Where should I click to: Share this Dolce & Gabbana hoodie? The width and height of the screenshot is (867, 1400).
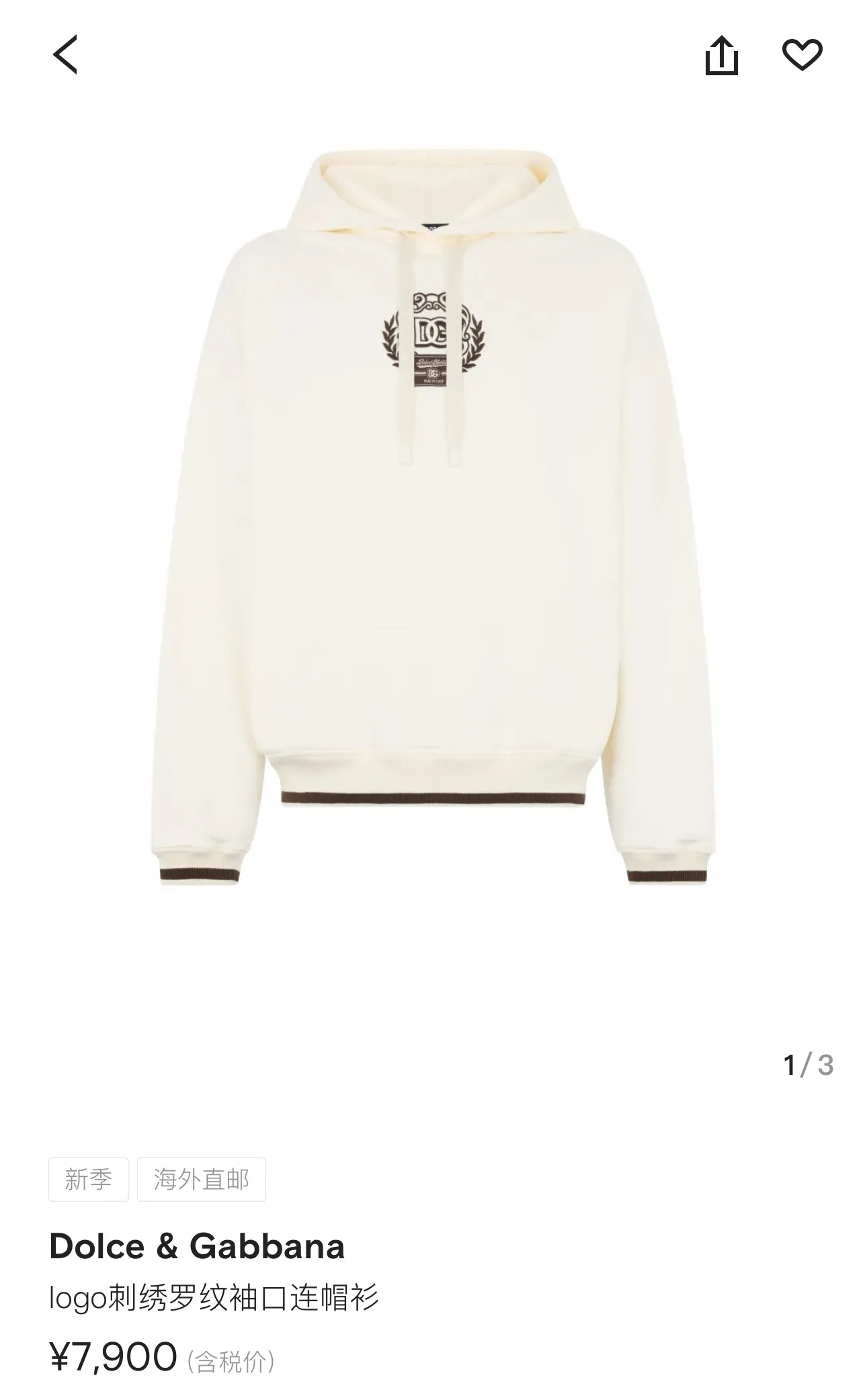tap(721, 55)
